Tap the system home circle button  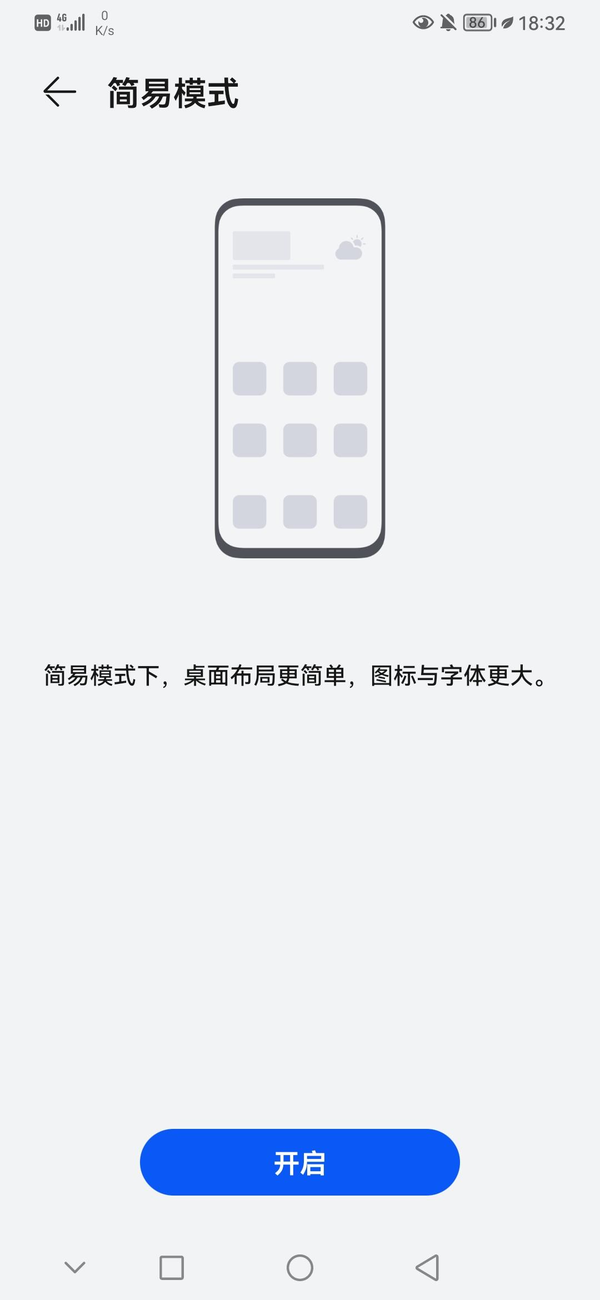tap(300, 1268)
